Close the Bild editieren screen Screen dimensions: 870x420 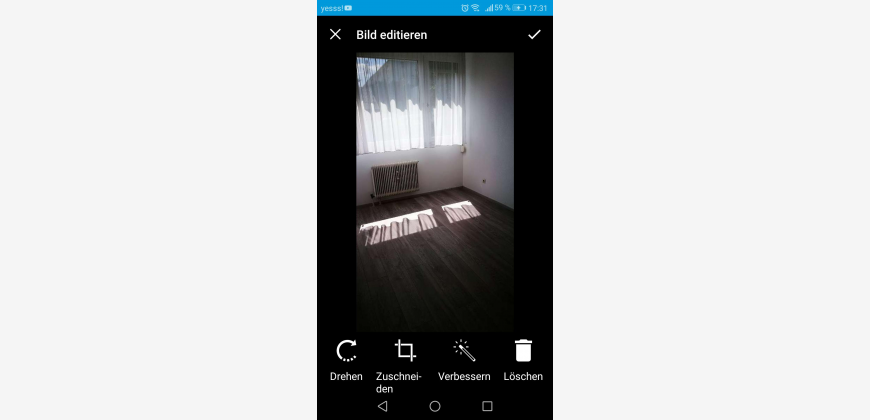coord(335,35)
